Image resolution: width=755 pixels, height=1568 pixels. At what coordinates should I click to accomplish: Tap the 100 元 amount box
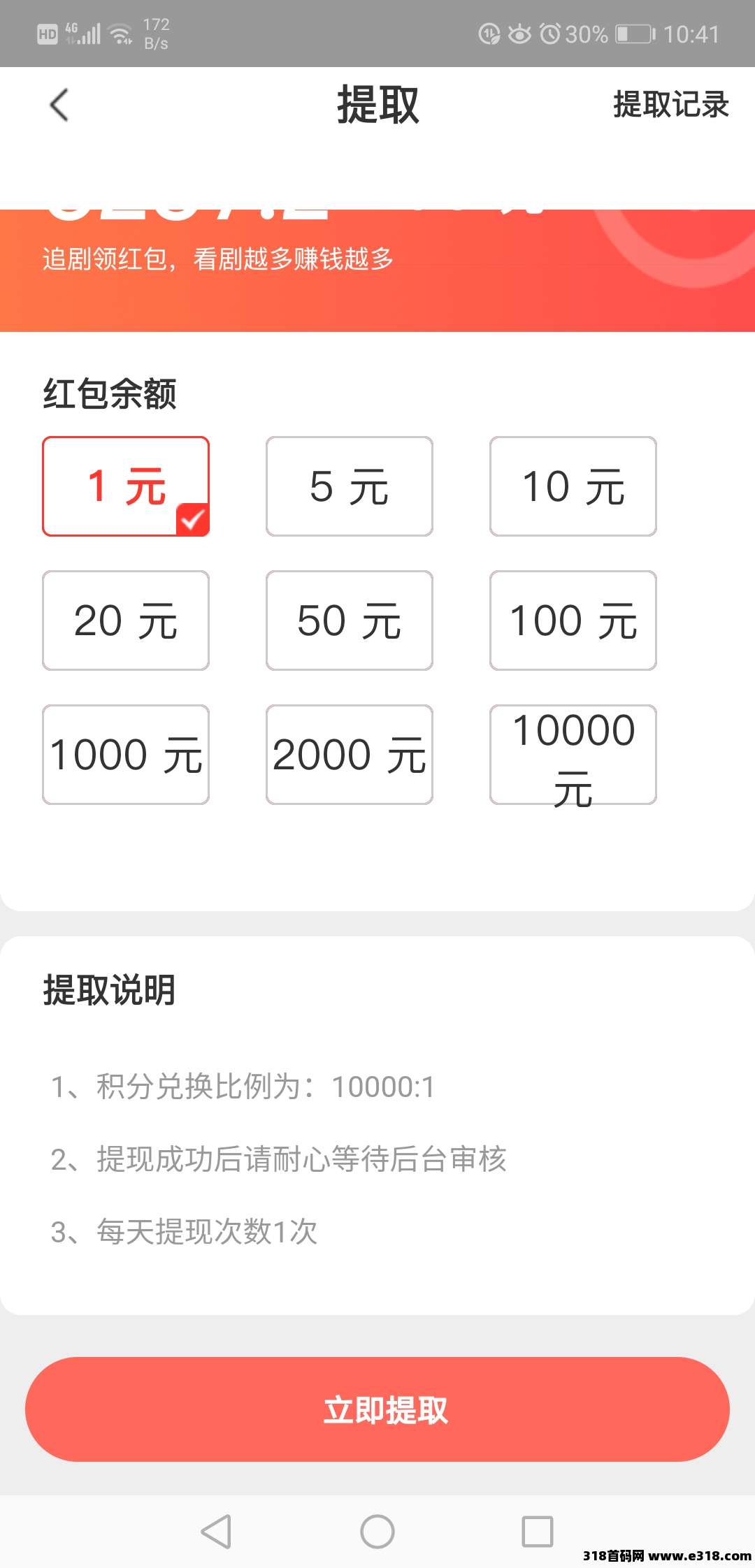(573, 620)
